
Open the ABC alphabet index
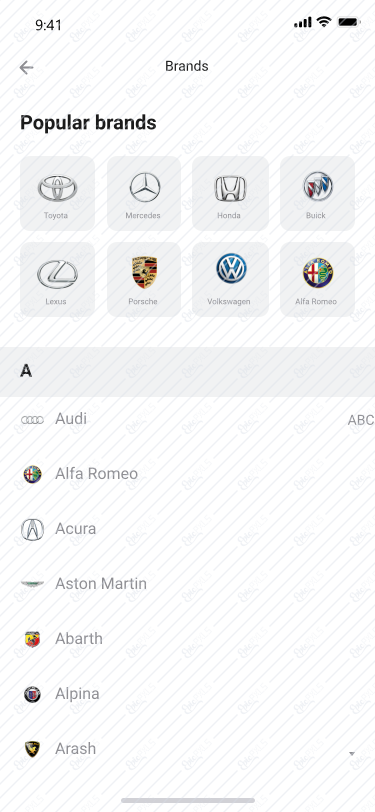pos(360,420)
